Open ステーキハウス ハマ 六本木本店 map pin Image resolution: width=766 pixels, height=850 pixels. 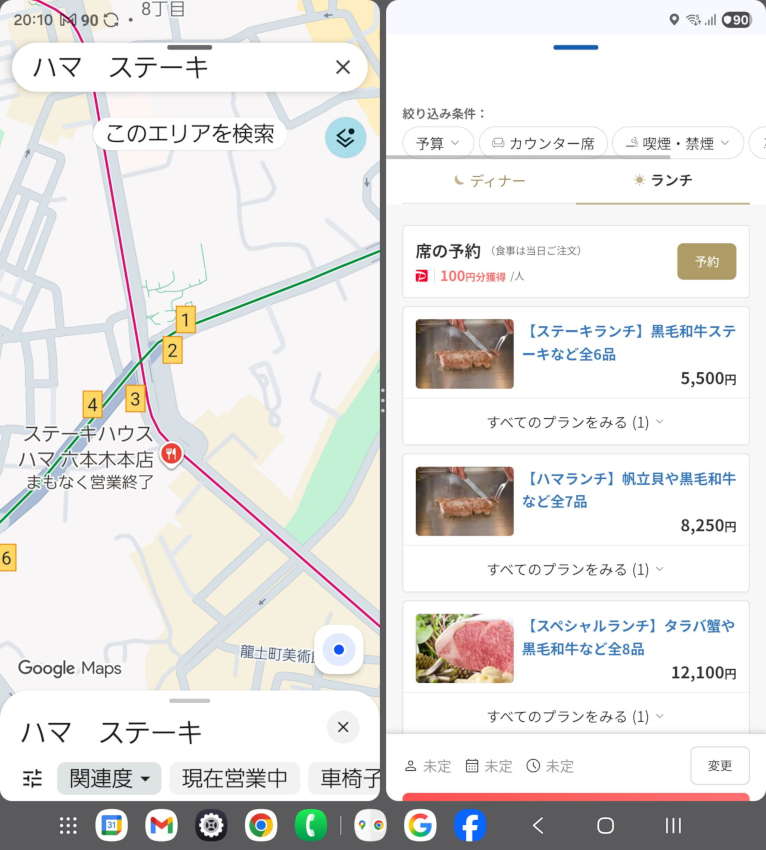pyautogui.click(x=172, y=454)
